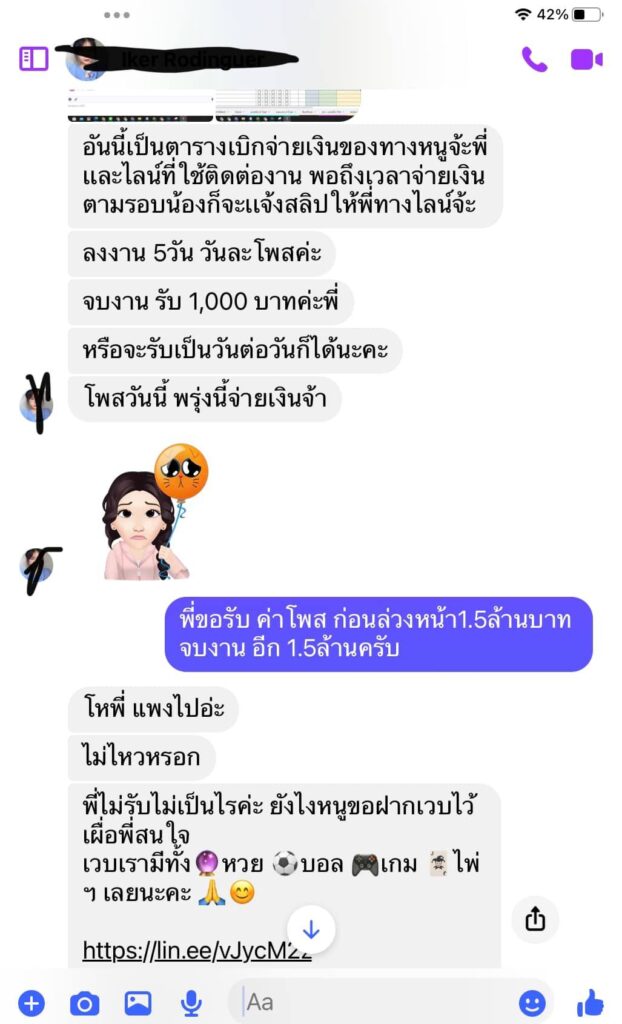Send a thumbs-up like
Viewport: 622px width, 1024px height.
pos(590,1002)
